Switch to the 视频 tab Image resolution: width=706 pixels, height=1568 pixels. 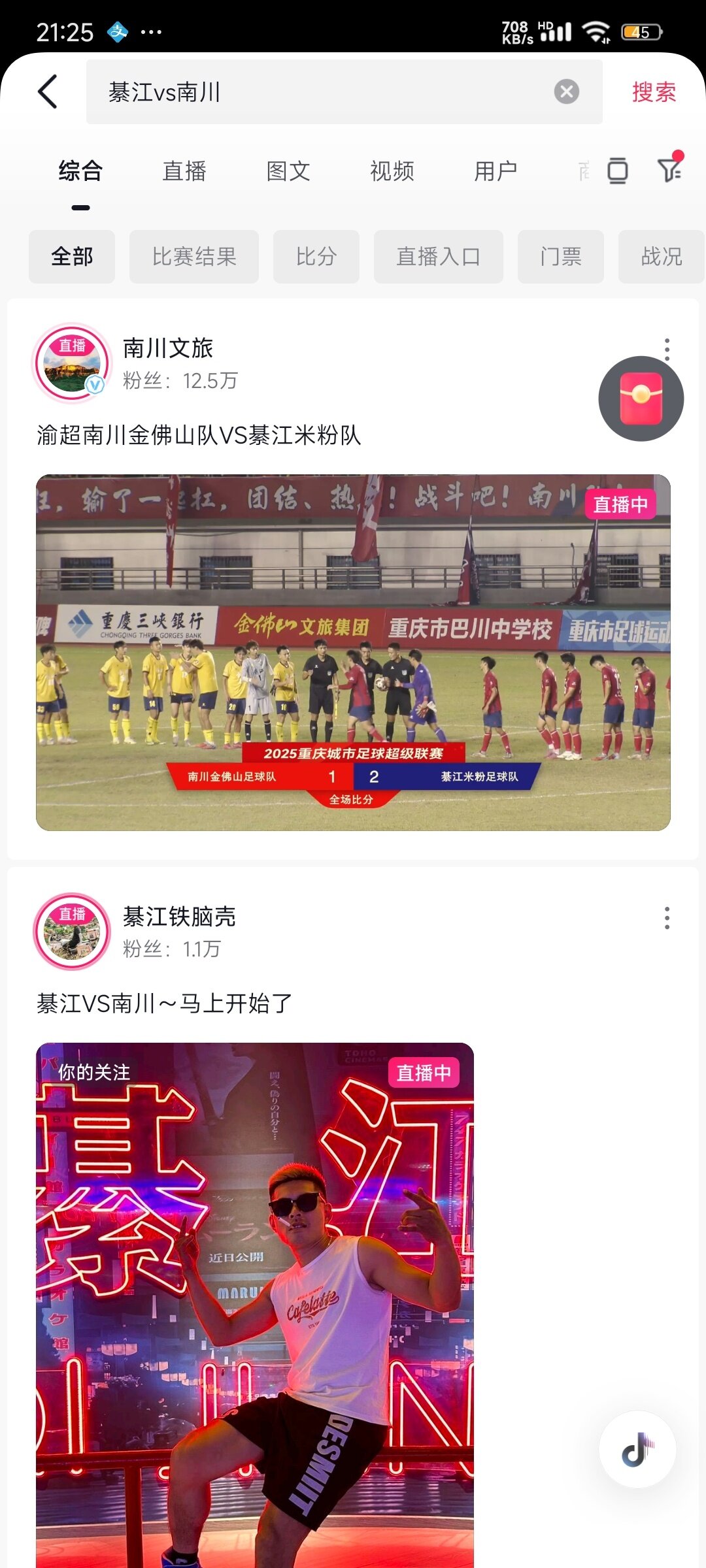(x=392, y=171)
